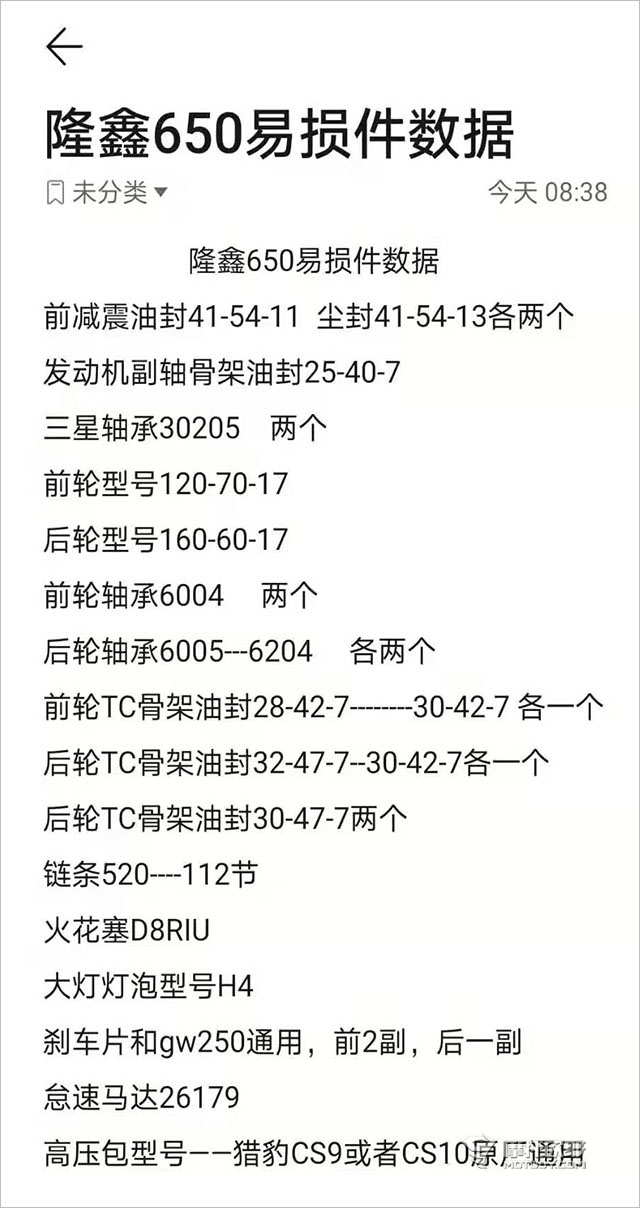Image resolution: width=640 pixels, height=1208 pixels.
Task: Go back using the top arrow
Action: (x=63, y=47)
